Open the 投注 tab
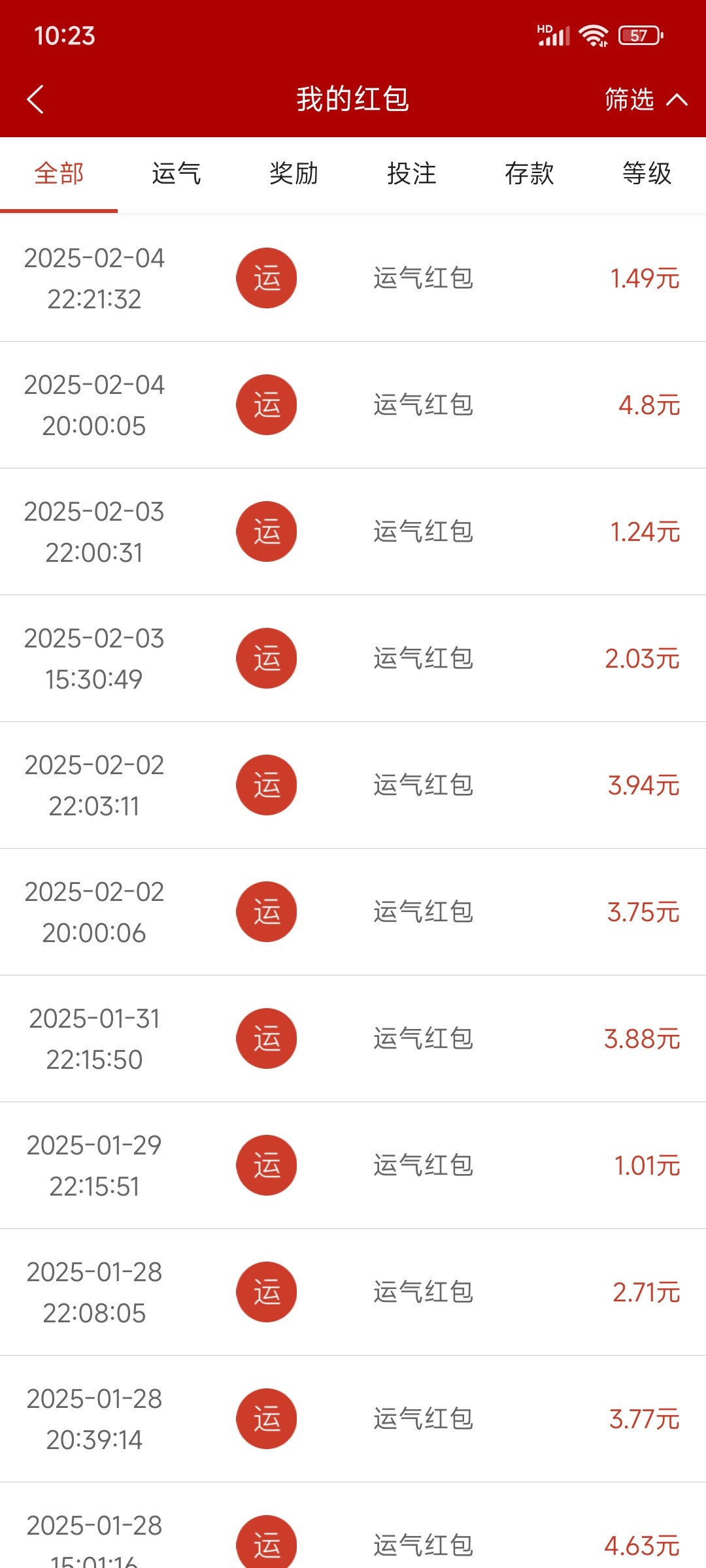This screenshot has height=1568, width=706. (x=412, y=174)
